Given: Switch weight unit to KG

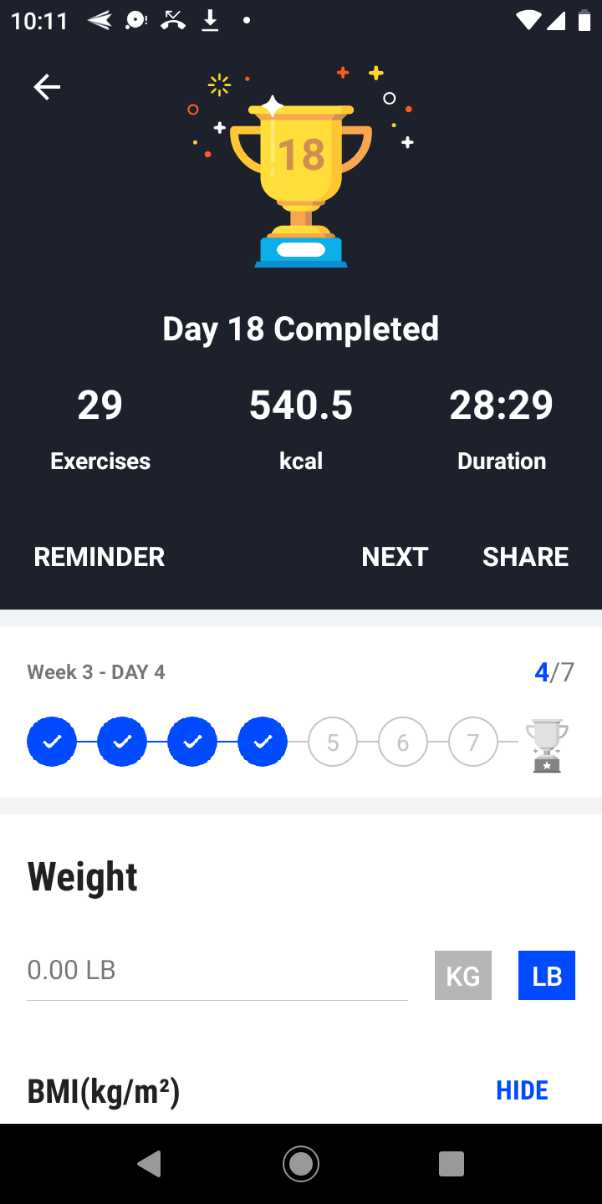Looking at the screenshot, I should 463,975.
